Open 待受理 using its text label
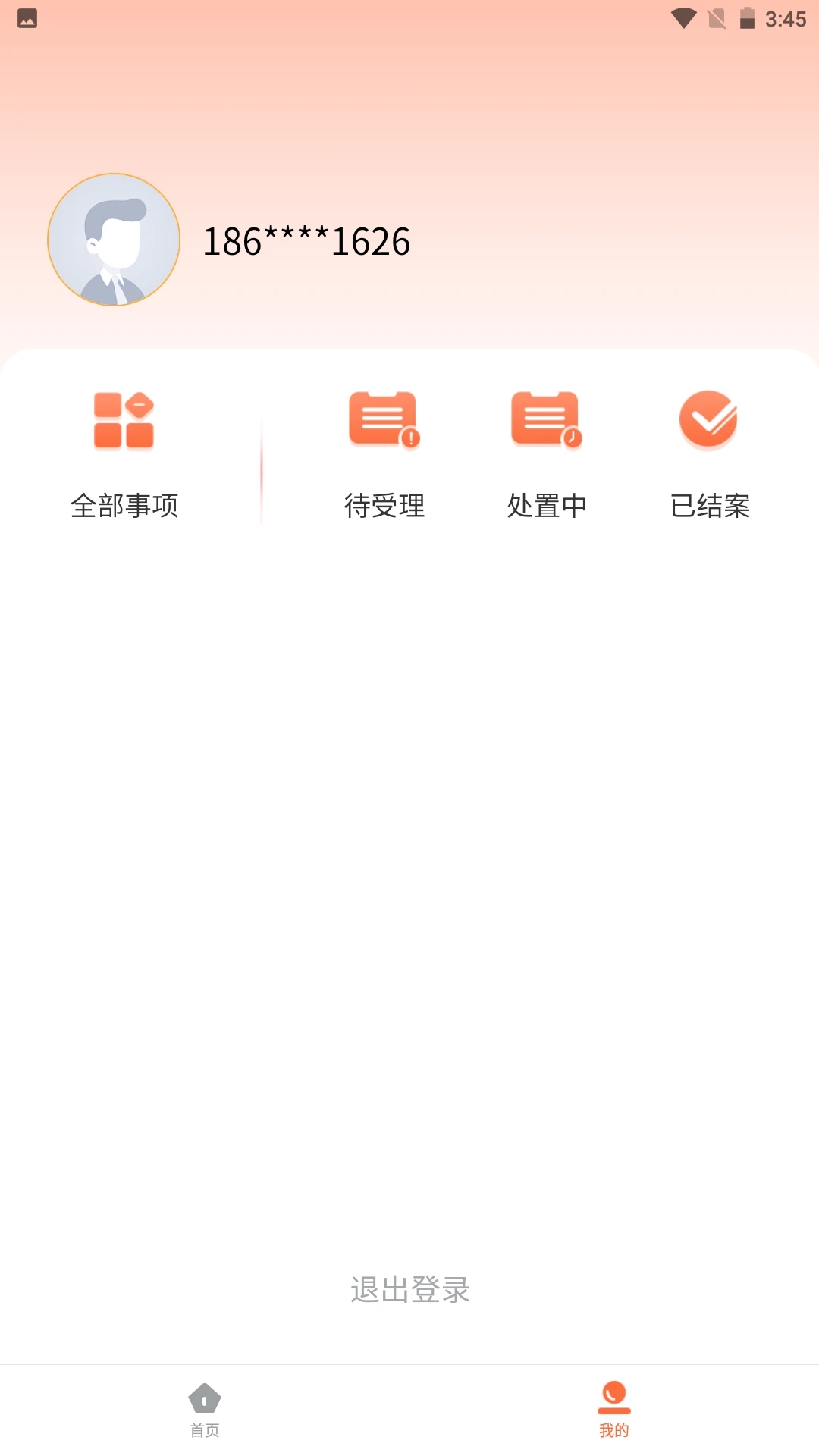Image resolution: width=819 pixels, height=1456 pixels. point(384,505)
